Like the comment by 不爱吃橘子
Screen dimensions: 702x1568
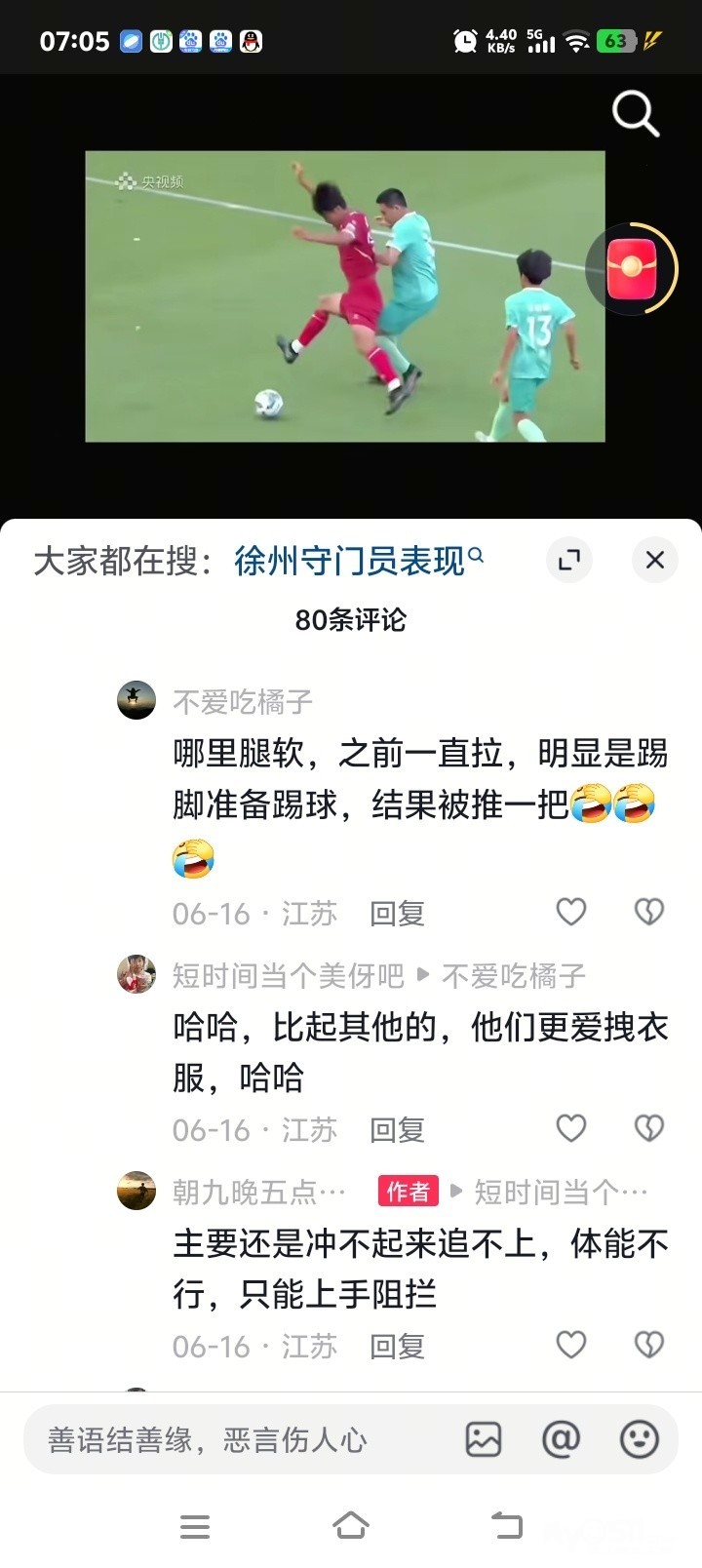[x=570, y=912]
